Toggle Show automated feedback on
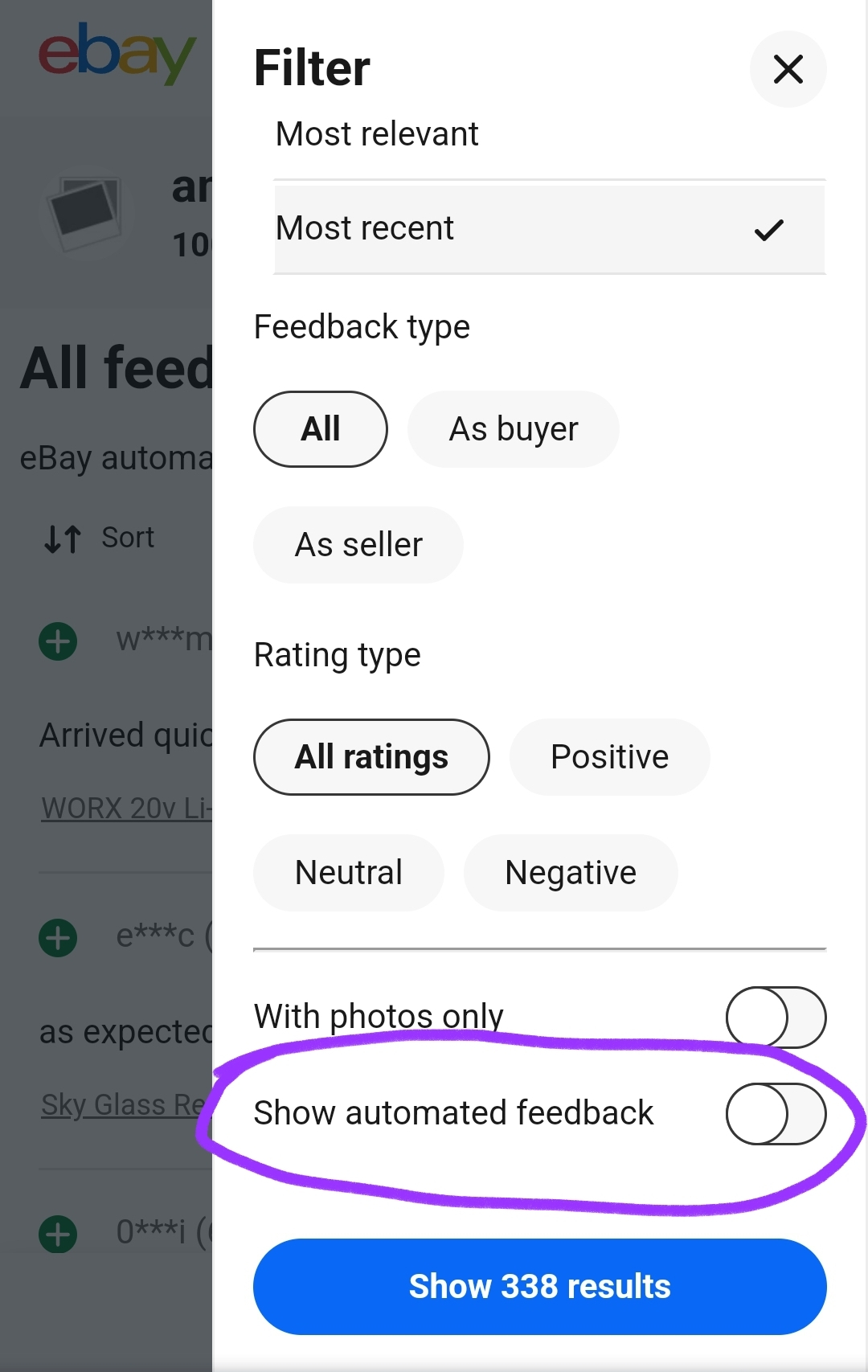868x1372 pixels. click(776, 1114)
